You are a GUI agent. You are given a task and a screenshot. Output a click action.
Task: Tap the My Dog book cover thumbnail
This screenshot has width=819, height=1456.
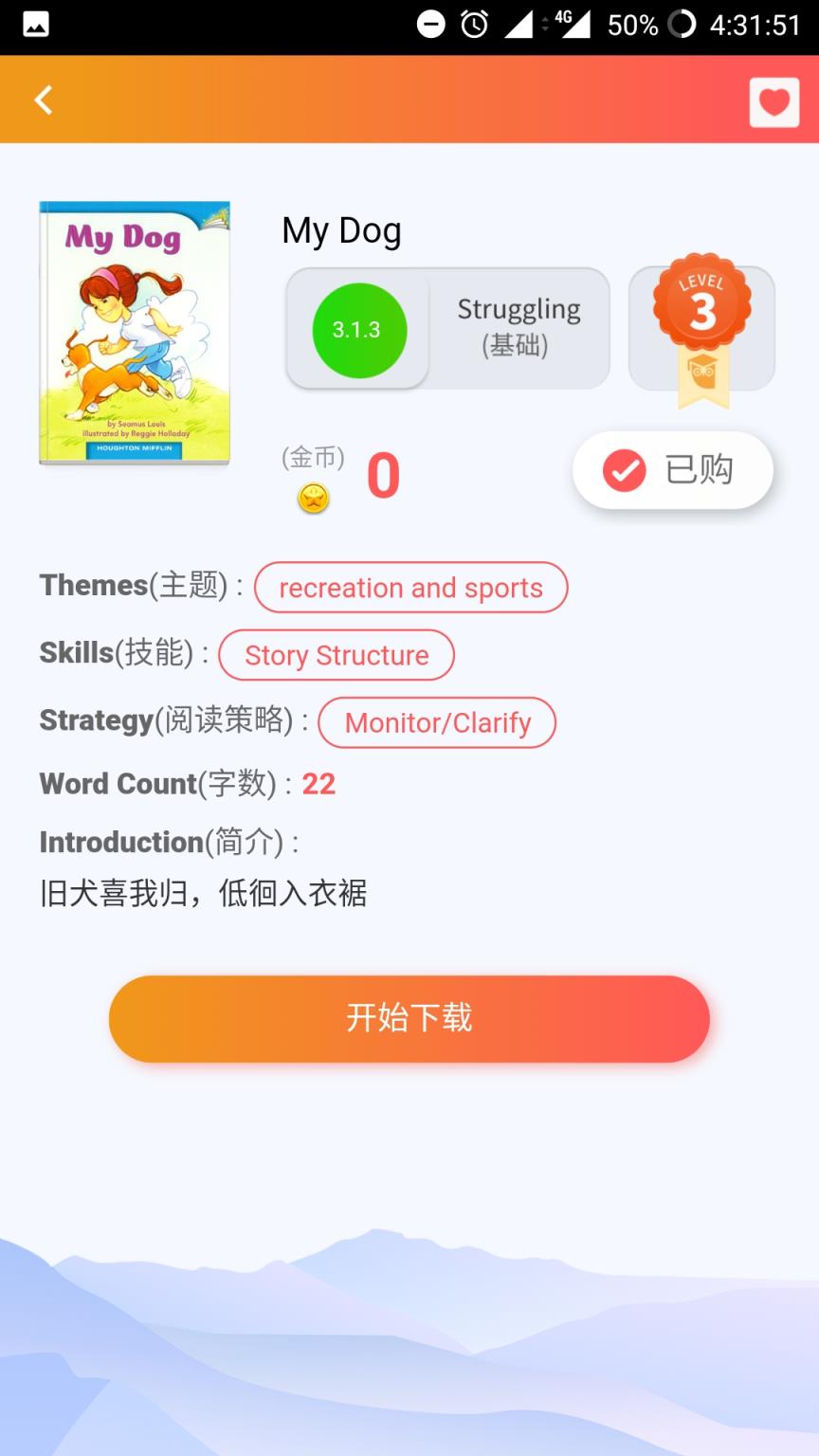pos(134,333)
